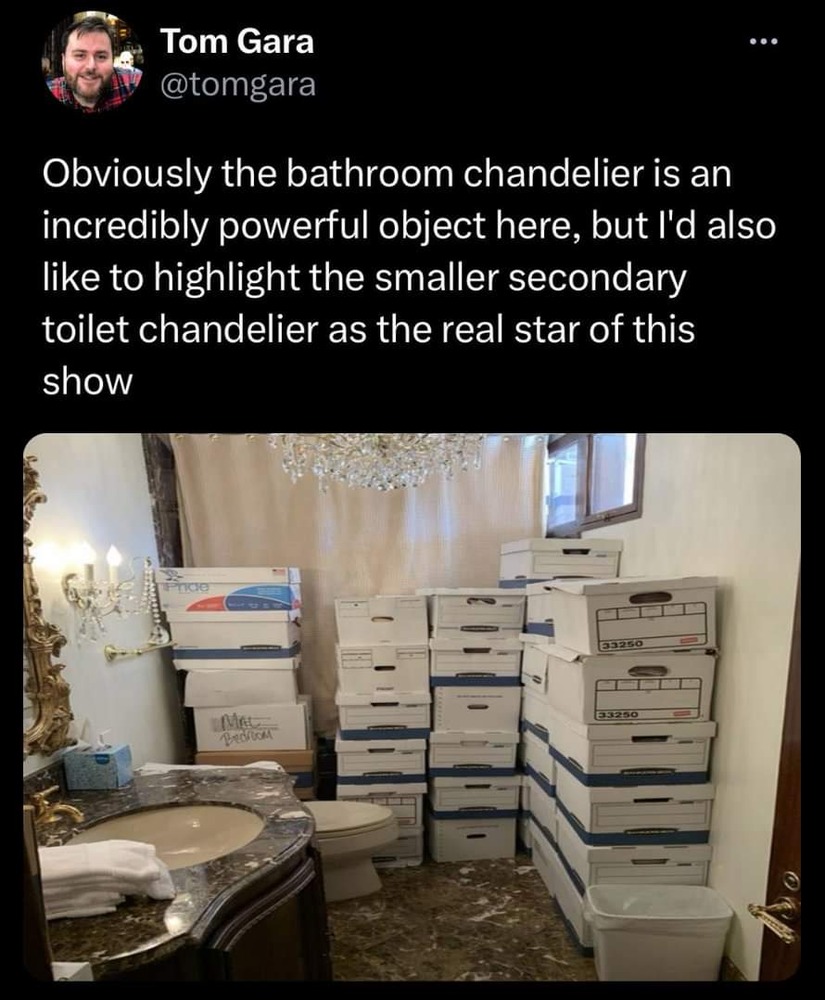Open Tom Gara's profile picture
The image size is (825, 1000).
pos(93,64)
